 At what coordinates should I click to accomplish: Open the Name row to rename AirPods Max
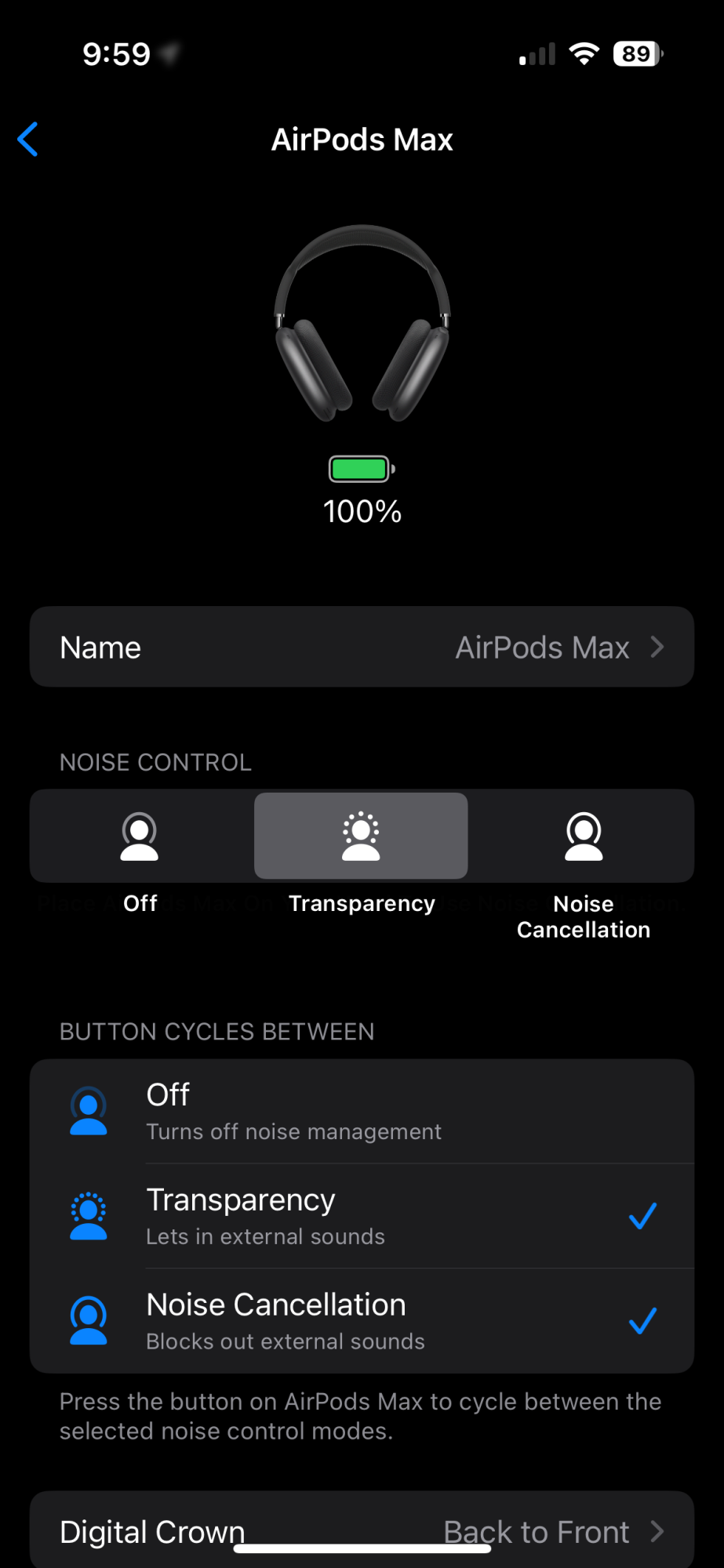click(x=362, y=648)
